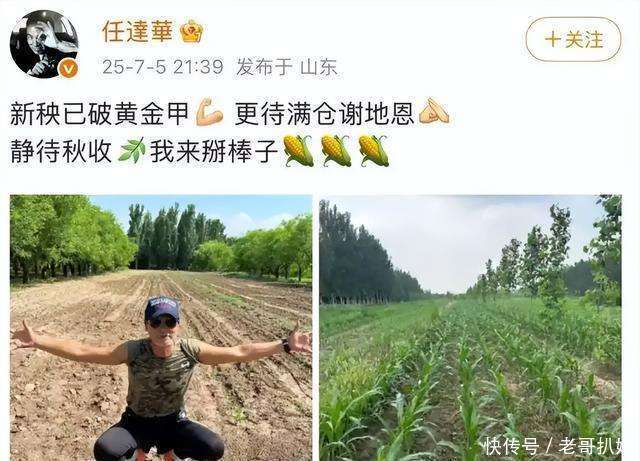Open 任達華's profile avatar
The height and width of the screenshot is (461, 640).
(44, 44)
